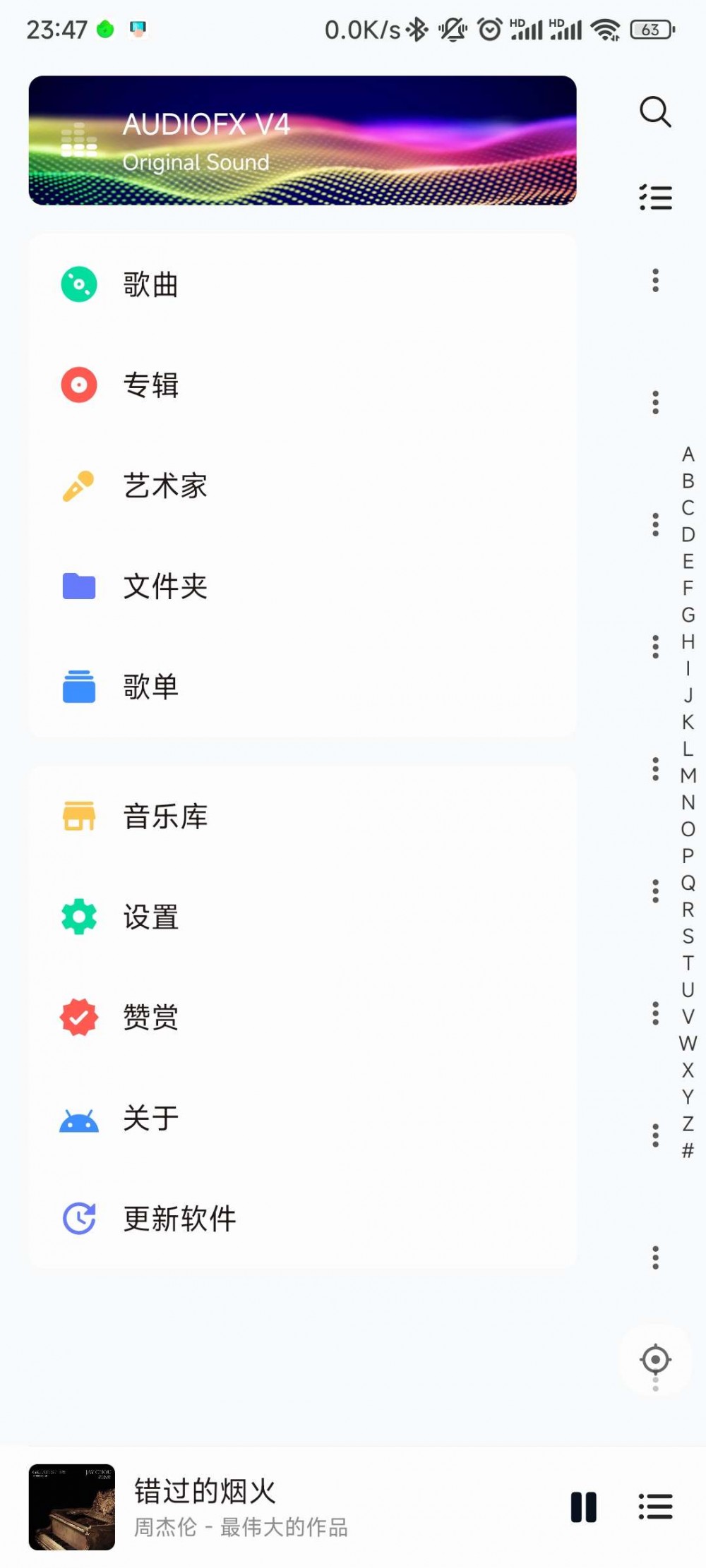The image size is (706, 1568).
Task: Select the 专辑 (Albums) record icon
Action: click(78, 385)
